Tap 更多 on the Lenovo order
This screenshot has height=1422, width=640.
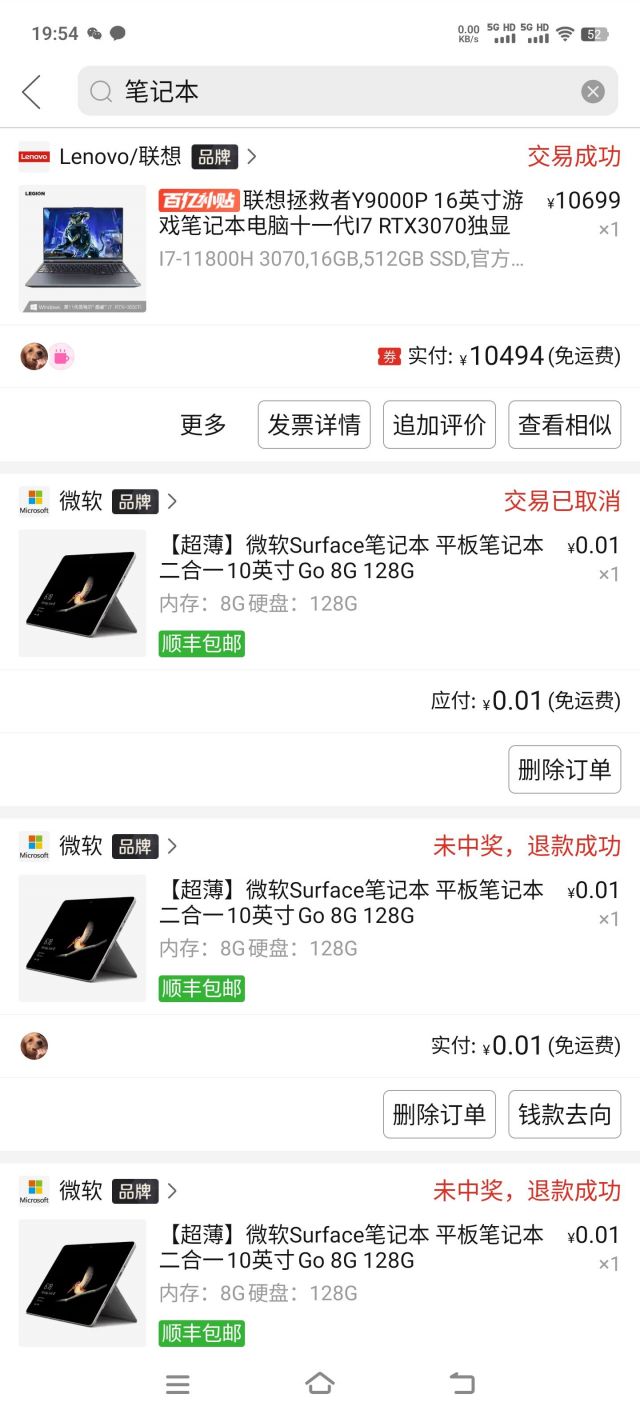[203, 425]
